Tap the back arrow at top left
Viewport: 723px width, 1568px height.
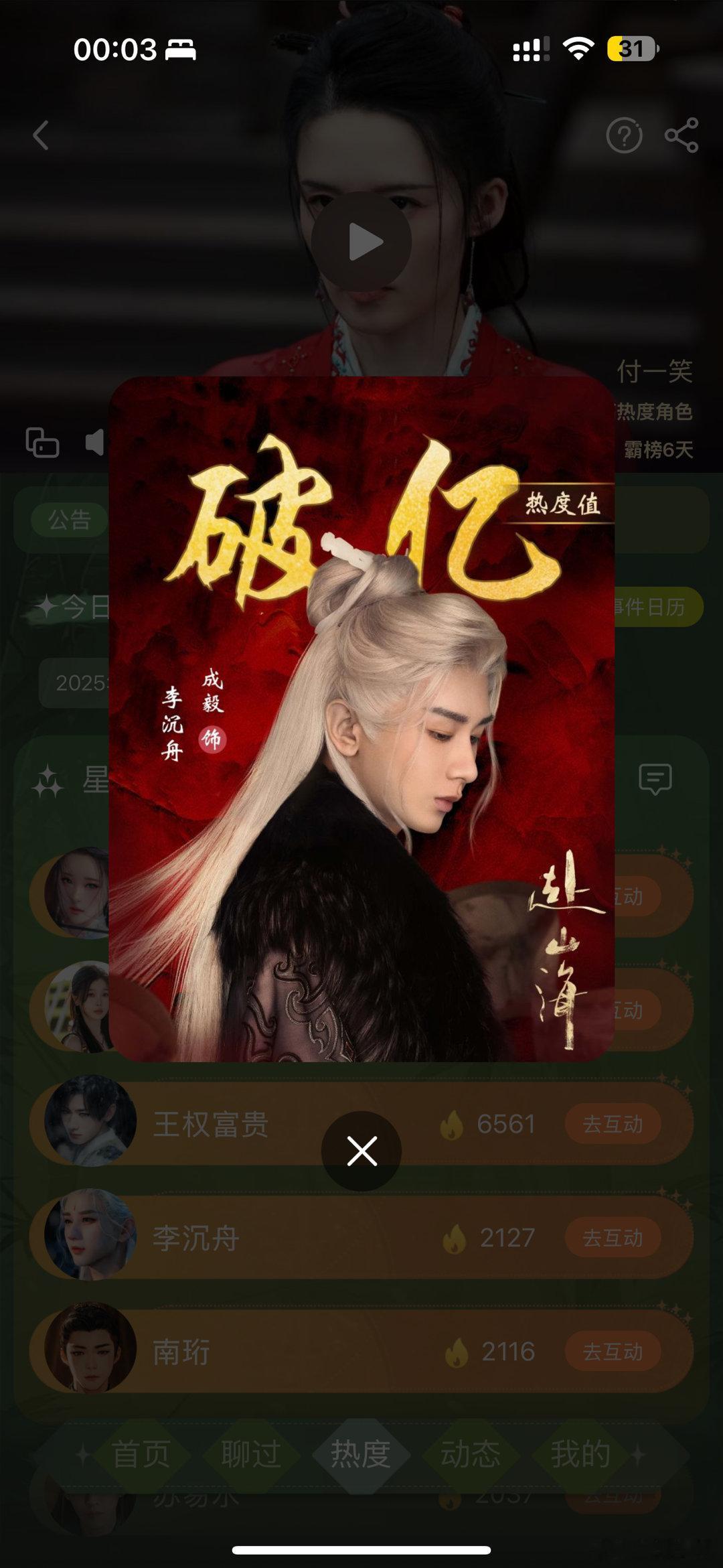(x=42, y=134)
